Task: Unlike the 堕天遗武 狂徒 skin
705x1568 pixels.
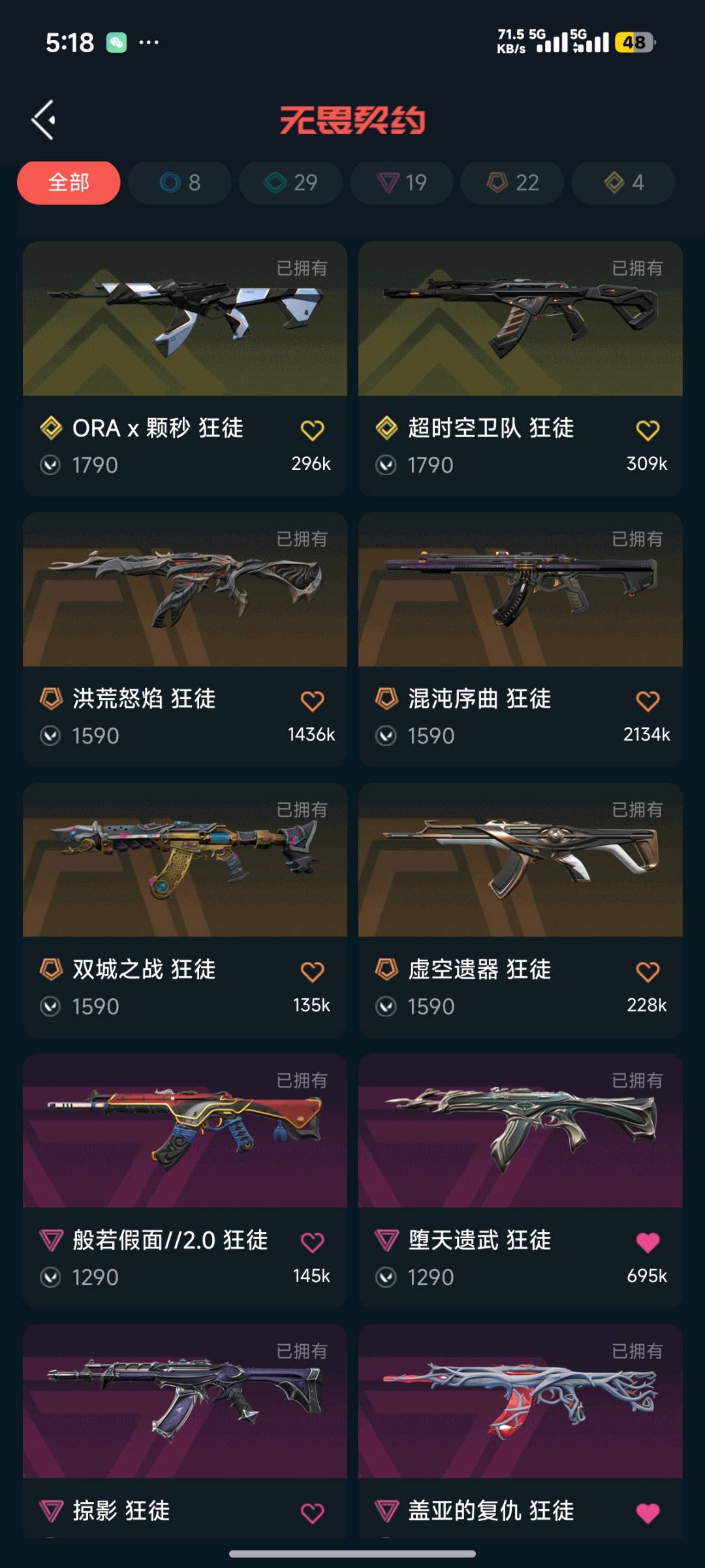Action: pyautogui.click(x=648, y=1242)
